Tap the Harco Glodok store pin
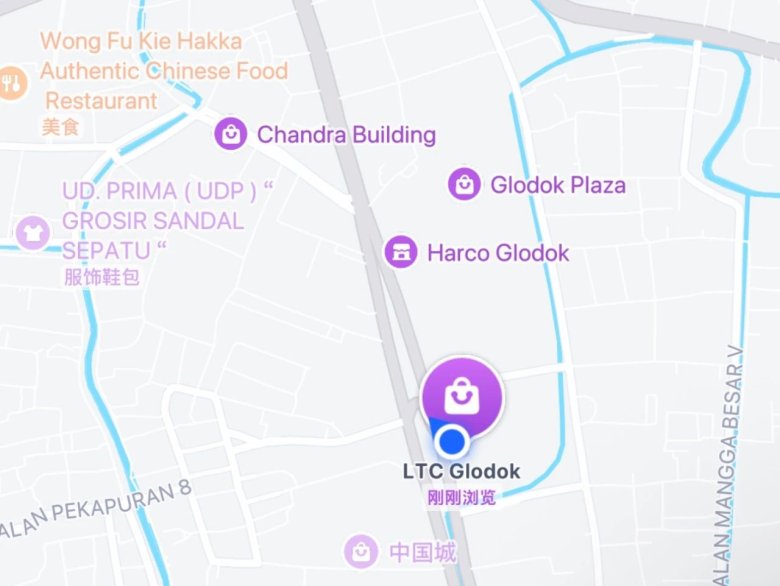This screenshot has width=780, height=586. click(x=401, y=252)
